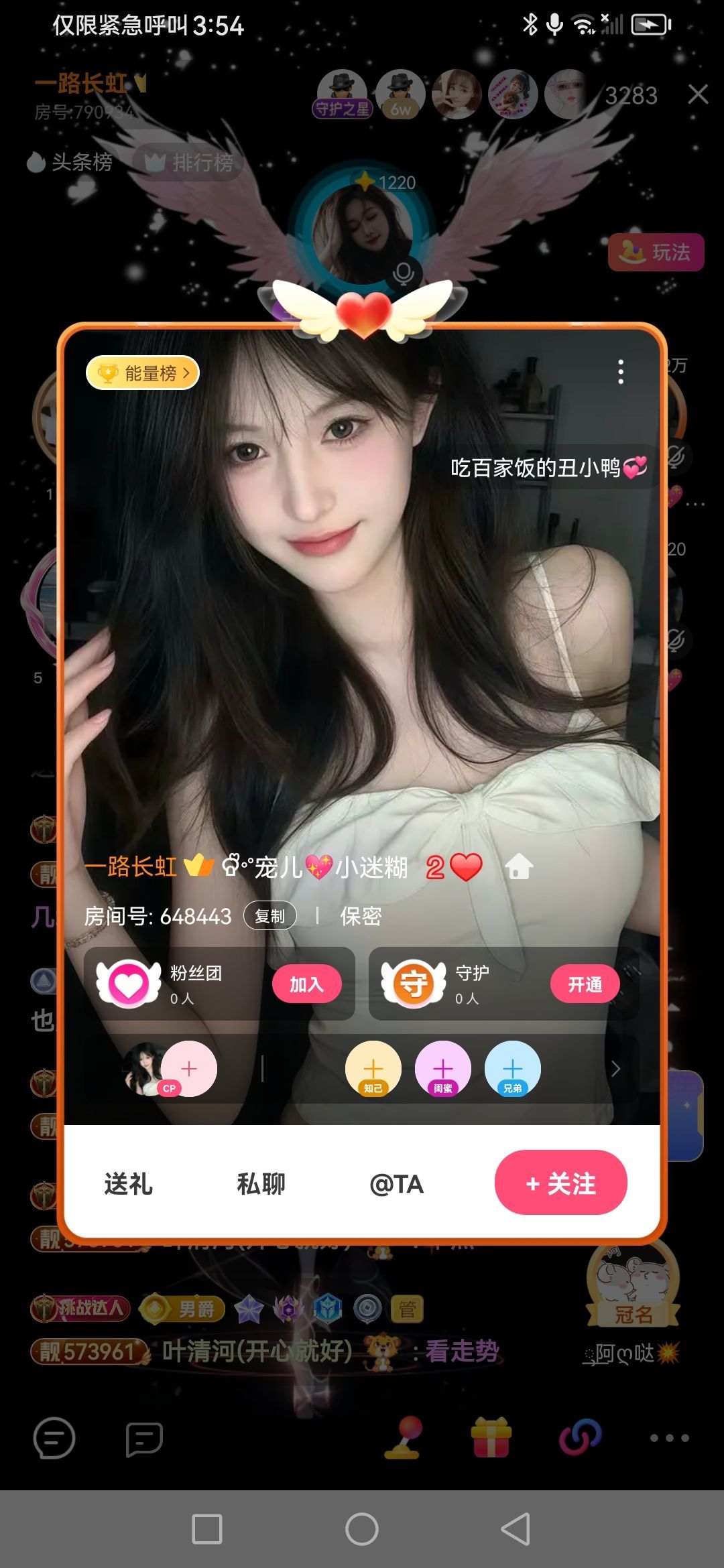Screen dimensions: 724x1568
Task: Open the 玩法 gameplay guide
Action: 656,253
